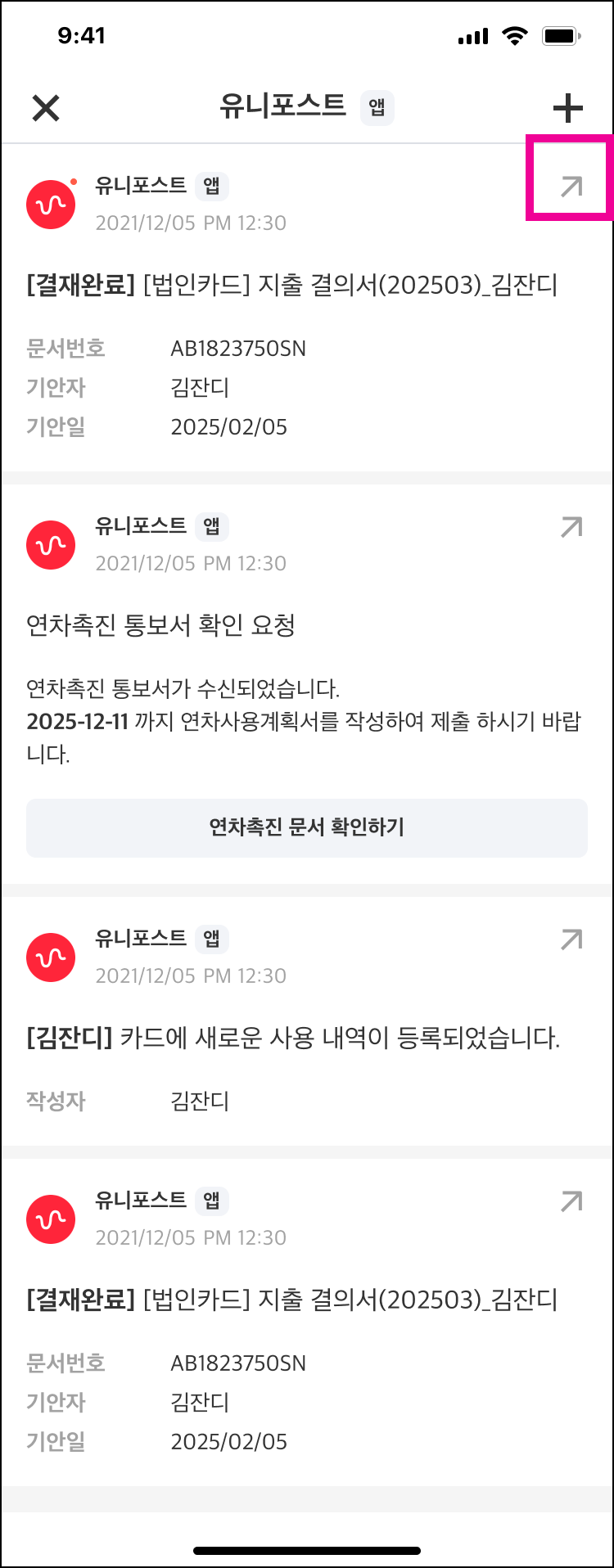Open arrow on 카드 사용 내역 등록 card
614x1568 pixels.
[571, 939]
